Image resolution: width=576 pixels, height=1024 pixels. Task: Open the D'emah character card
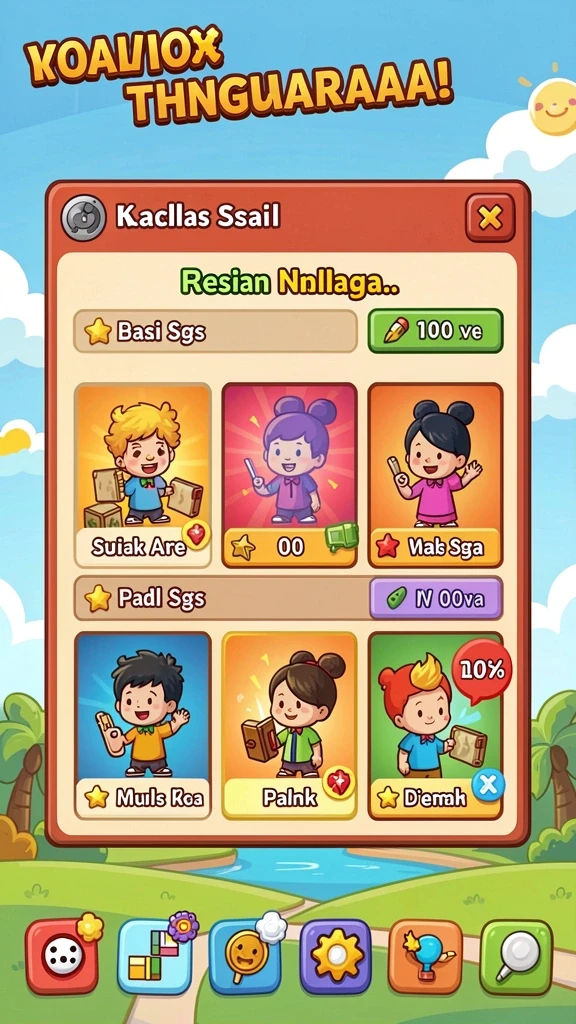[x=436, y=725]
